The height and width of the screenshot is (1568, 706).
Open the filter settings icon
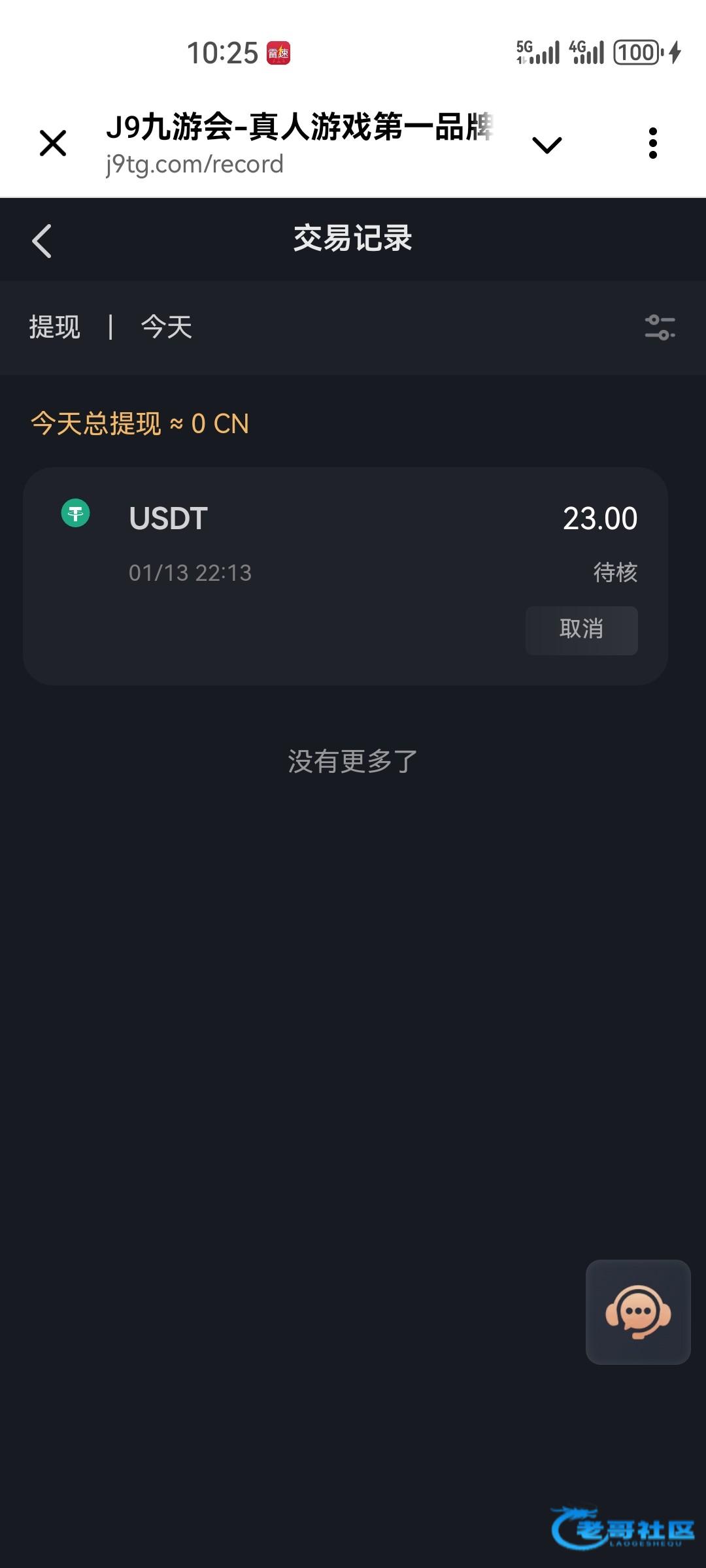[660, 327]
